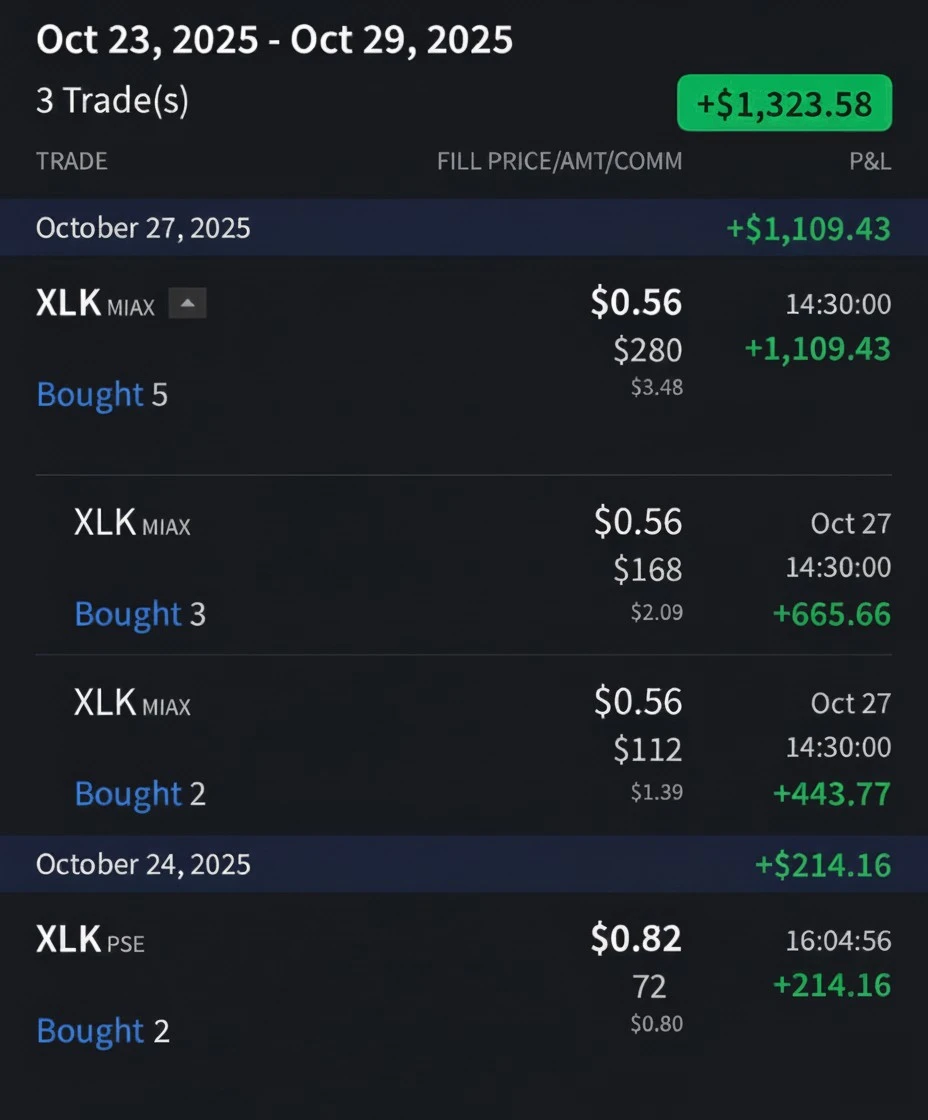Click the P&L column header
This screenshot has width=928, height=1120.
[870, 161]
